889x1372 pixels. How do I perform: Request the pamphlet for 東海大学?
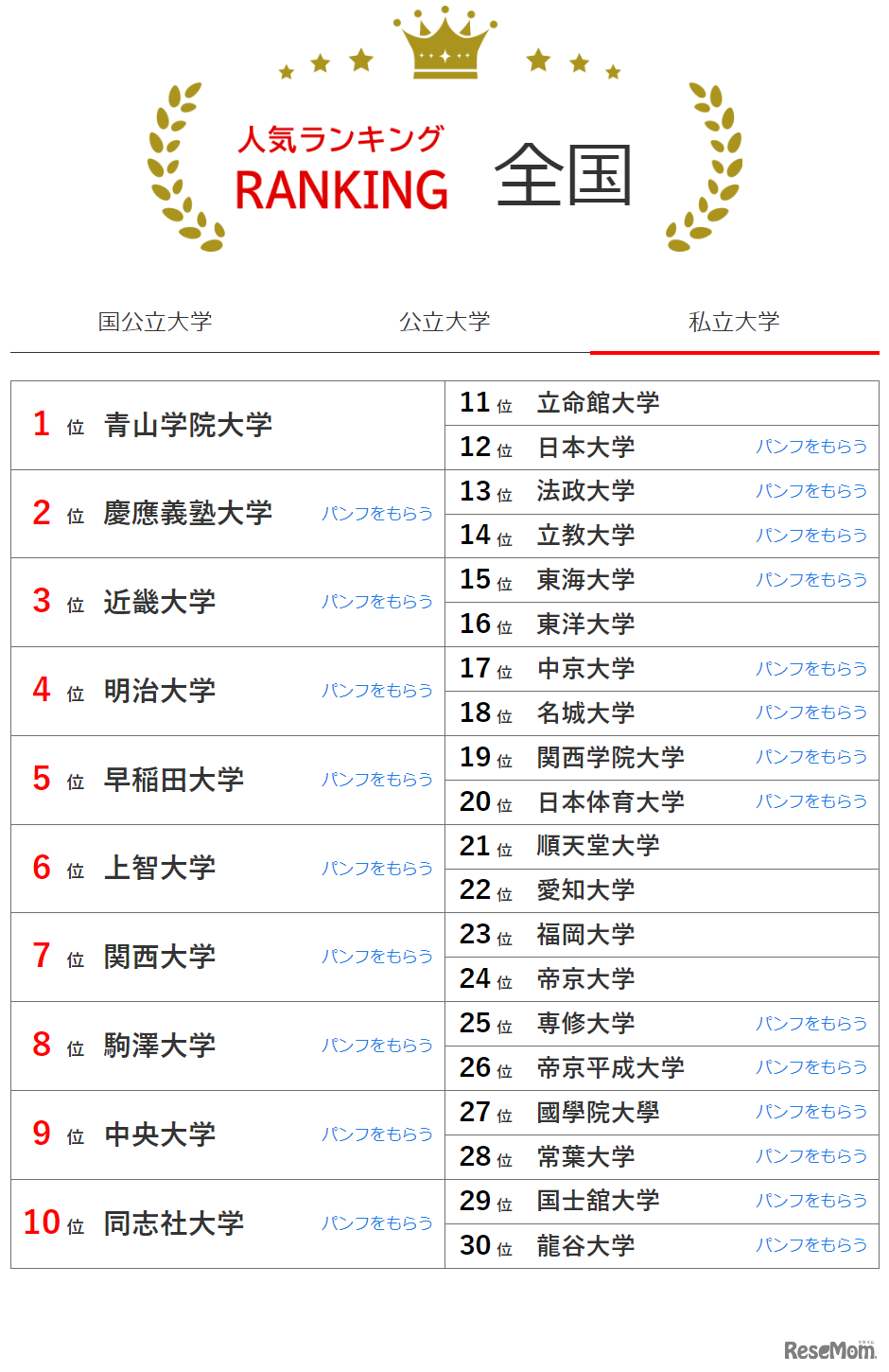click(x=811, y=580)
